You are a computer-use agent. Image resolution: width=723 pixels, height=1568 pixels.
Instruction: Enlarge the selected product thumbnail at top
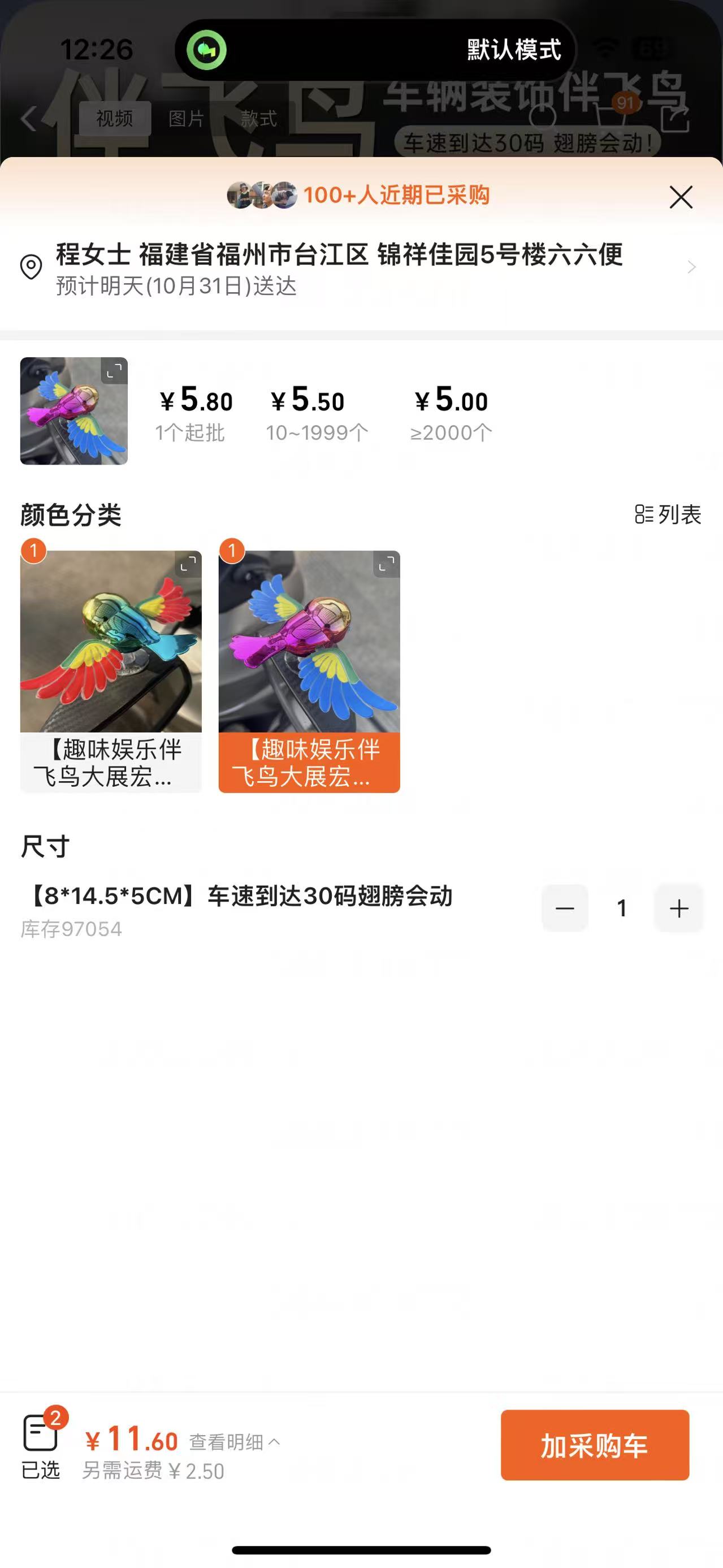coord(114,371)
